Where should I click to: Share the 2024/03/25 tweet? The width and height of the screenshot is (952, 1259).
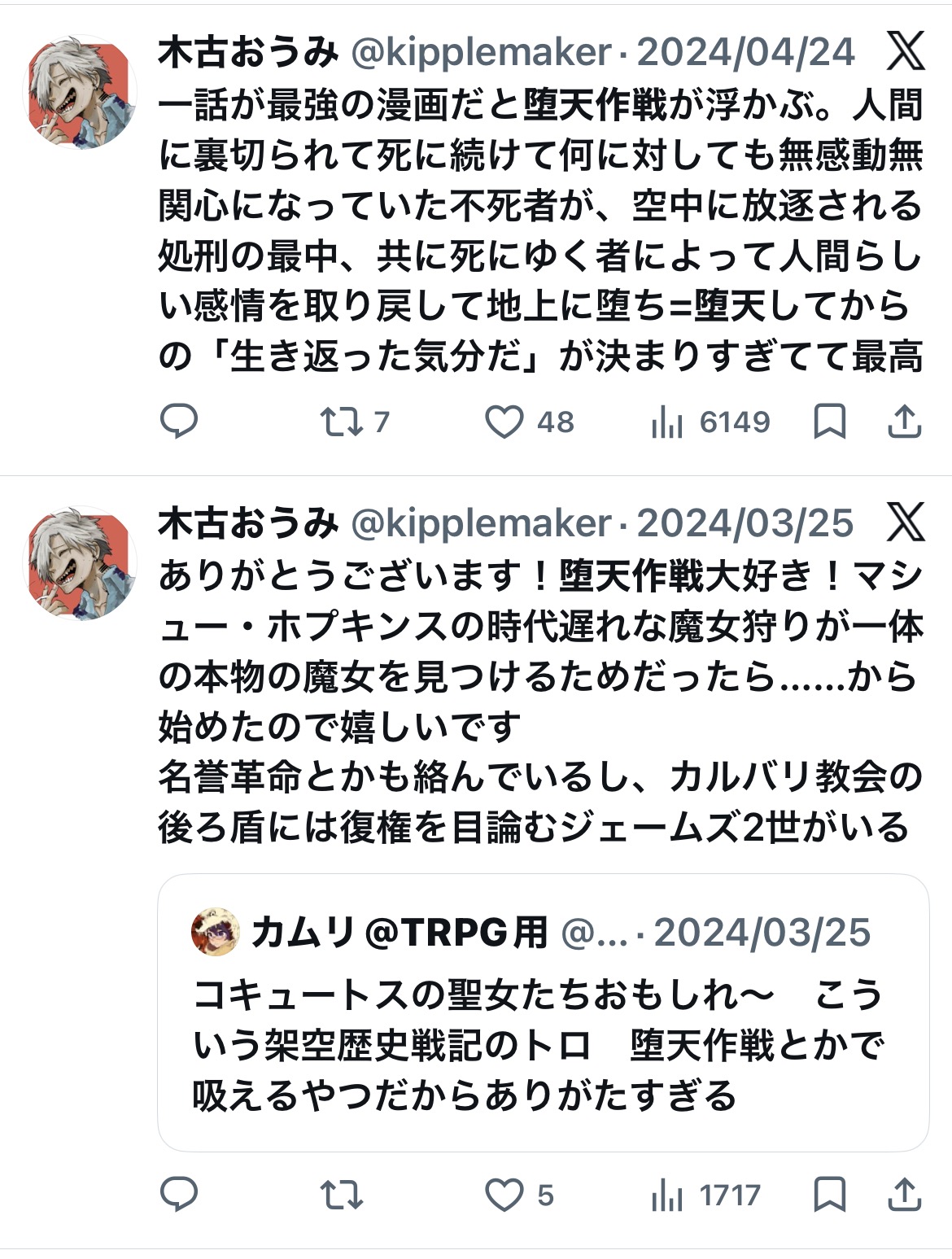coord(904,1195)
